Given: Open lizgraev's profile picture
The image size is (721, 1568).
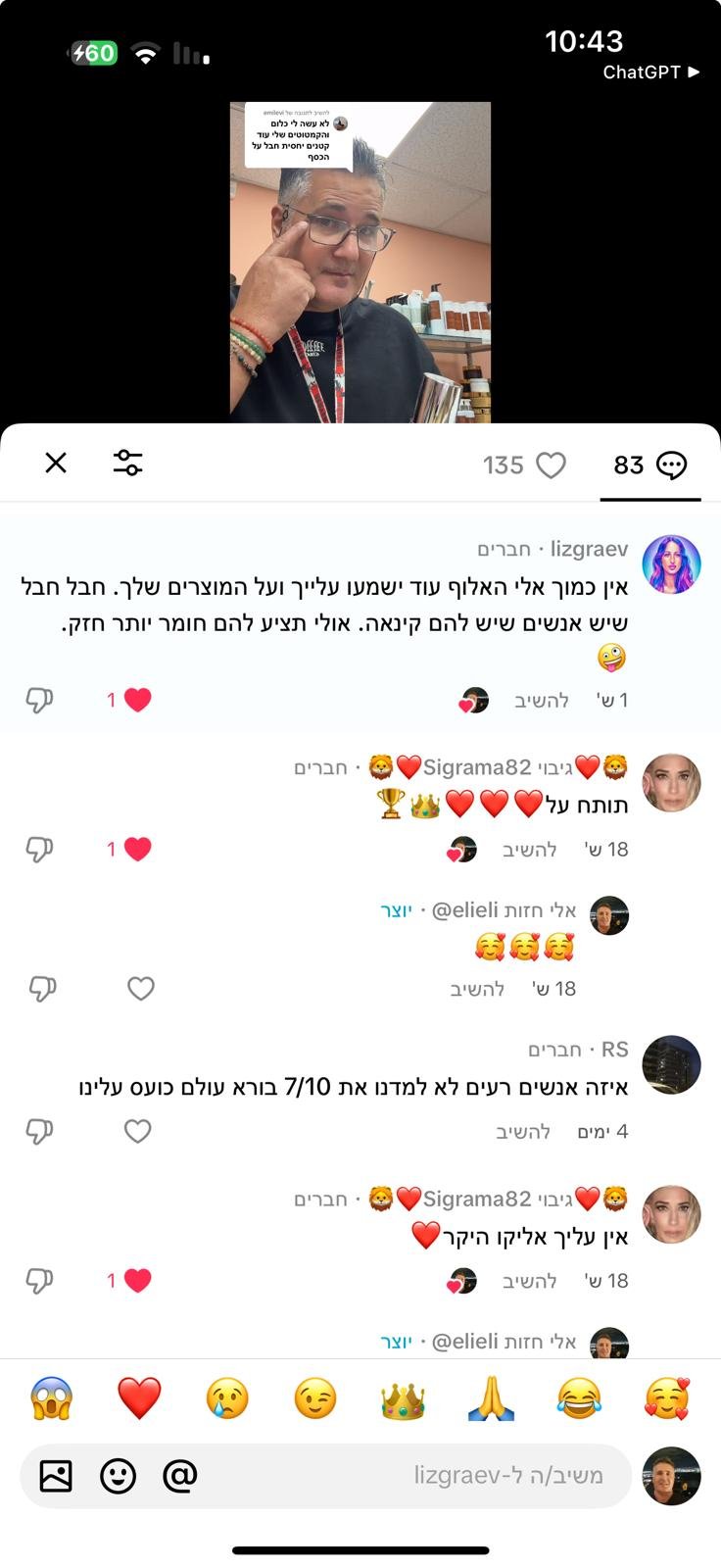Looking at the screenshot, I should click(671, 564).
